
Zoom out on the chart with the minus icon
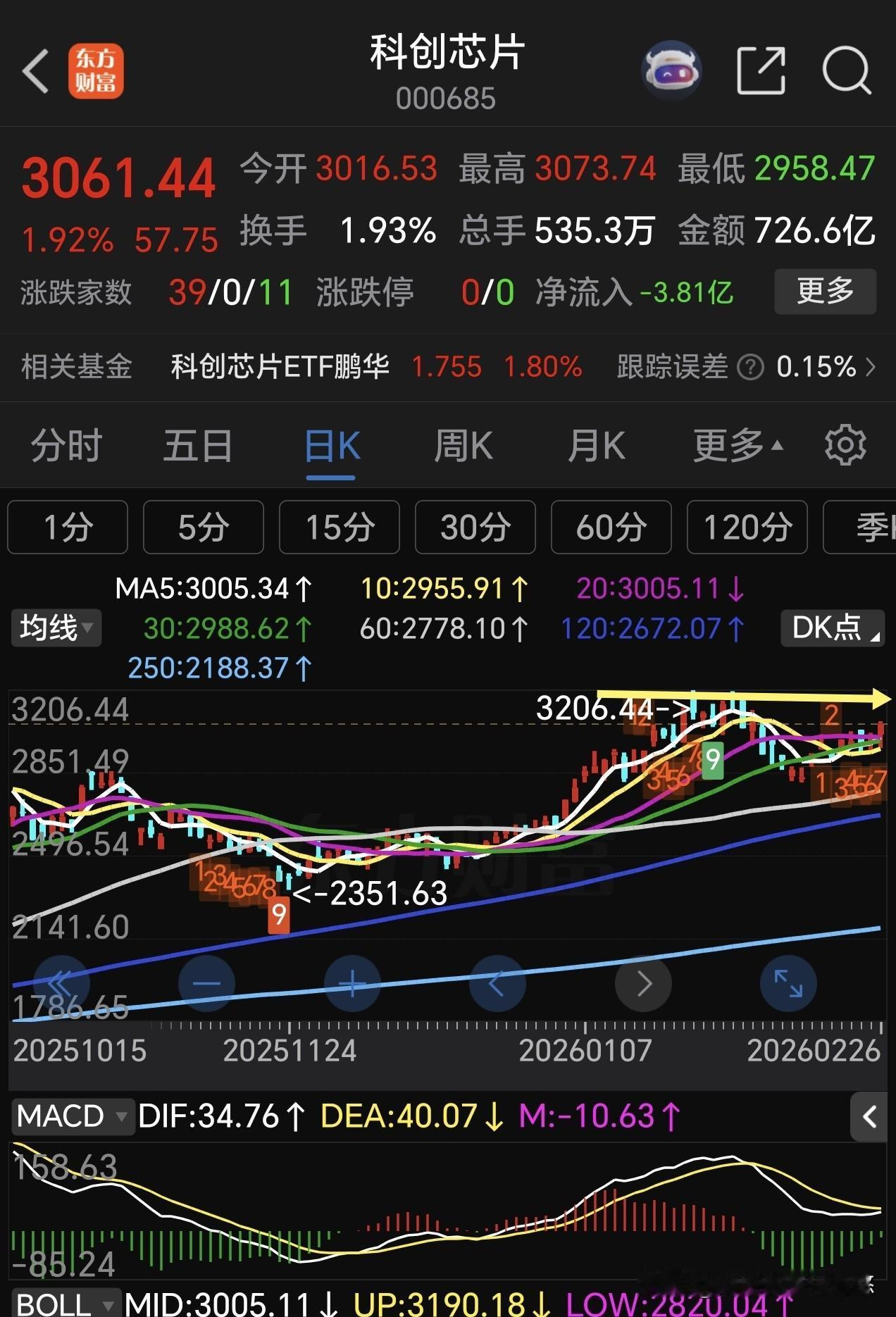[206, 985]
